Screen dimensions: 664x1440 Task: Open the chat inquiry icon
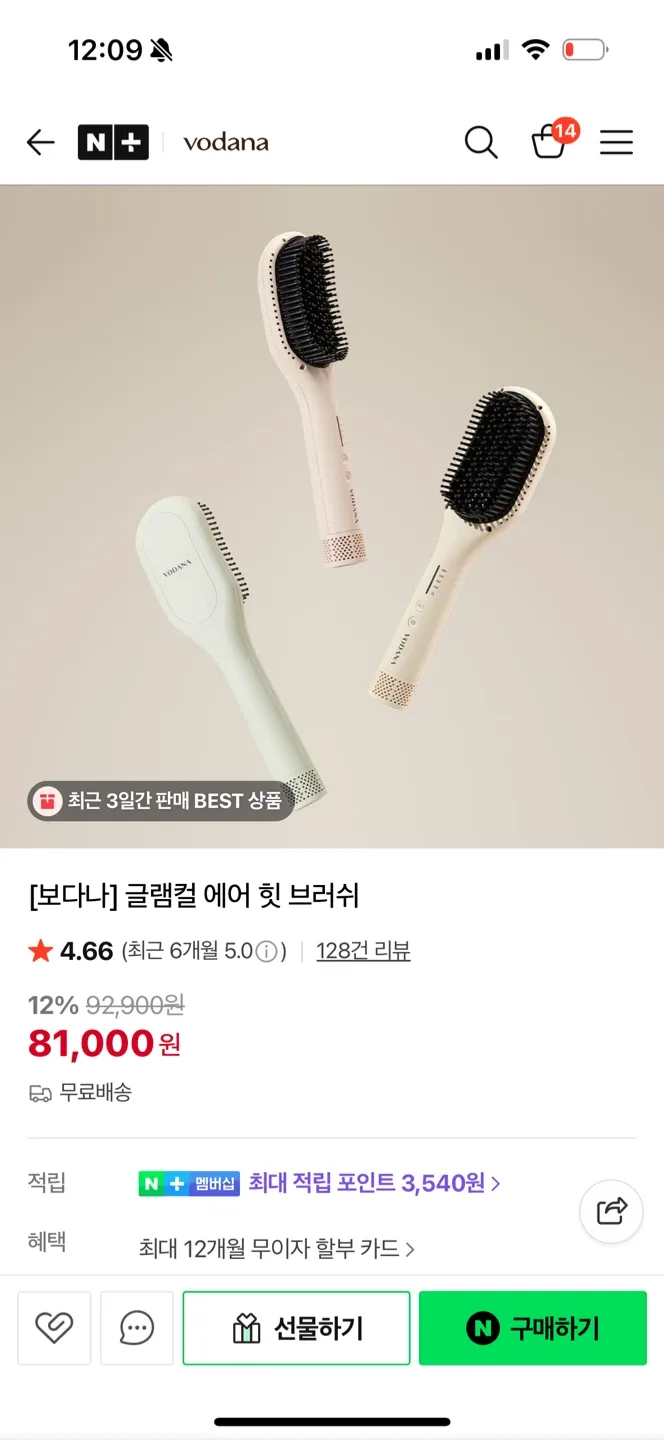[x=137, y=1328]
